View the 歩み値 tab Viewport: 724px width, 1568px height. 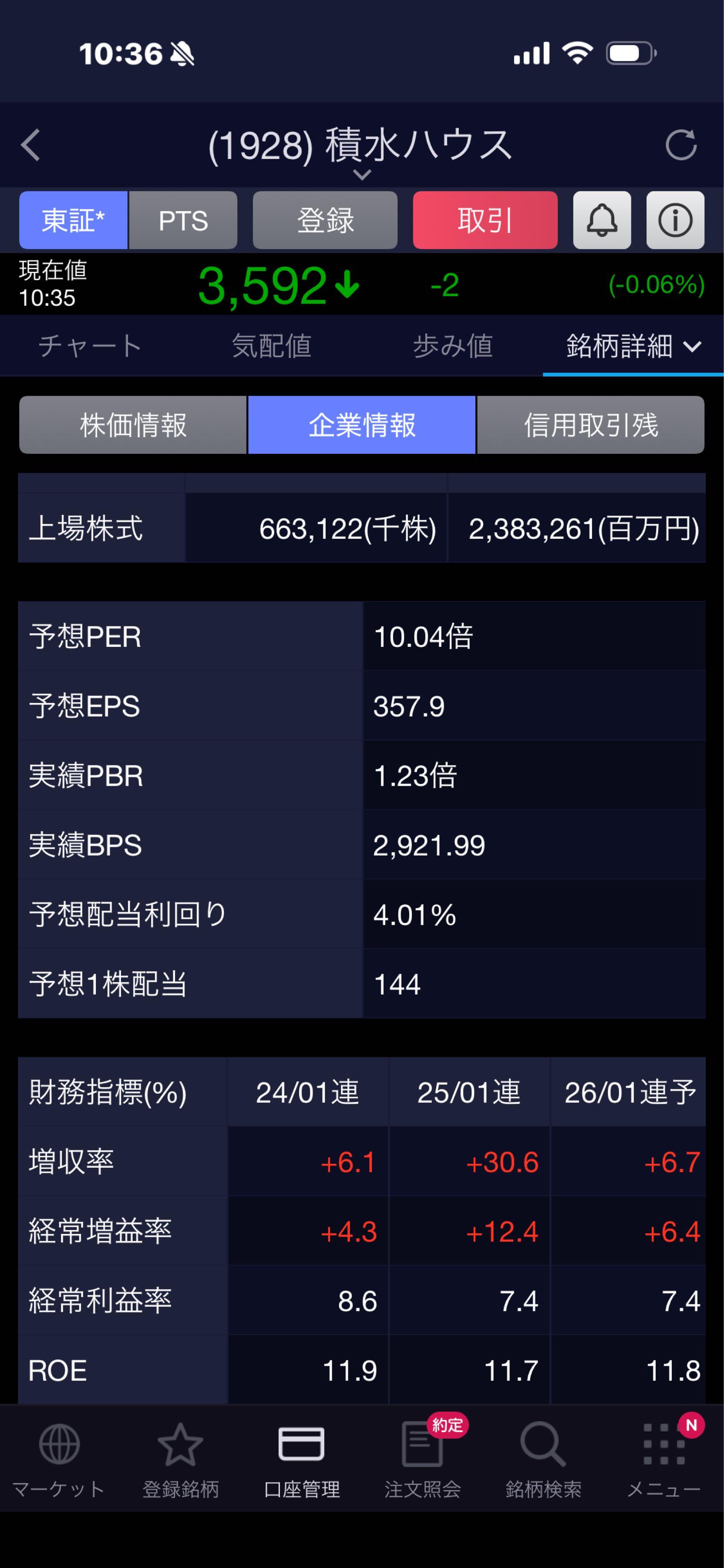tap(453, 346)
